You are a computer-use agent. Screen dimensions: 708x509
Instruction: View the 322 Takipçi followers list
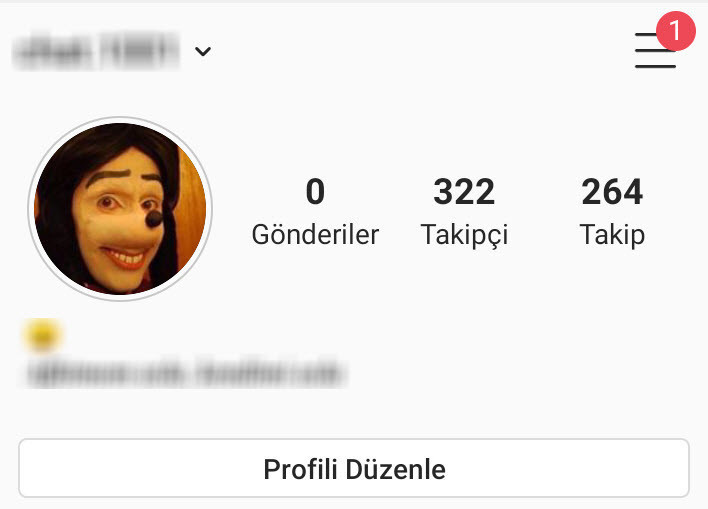click(x=464, y=211)
